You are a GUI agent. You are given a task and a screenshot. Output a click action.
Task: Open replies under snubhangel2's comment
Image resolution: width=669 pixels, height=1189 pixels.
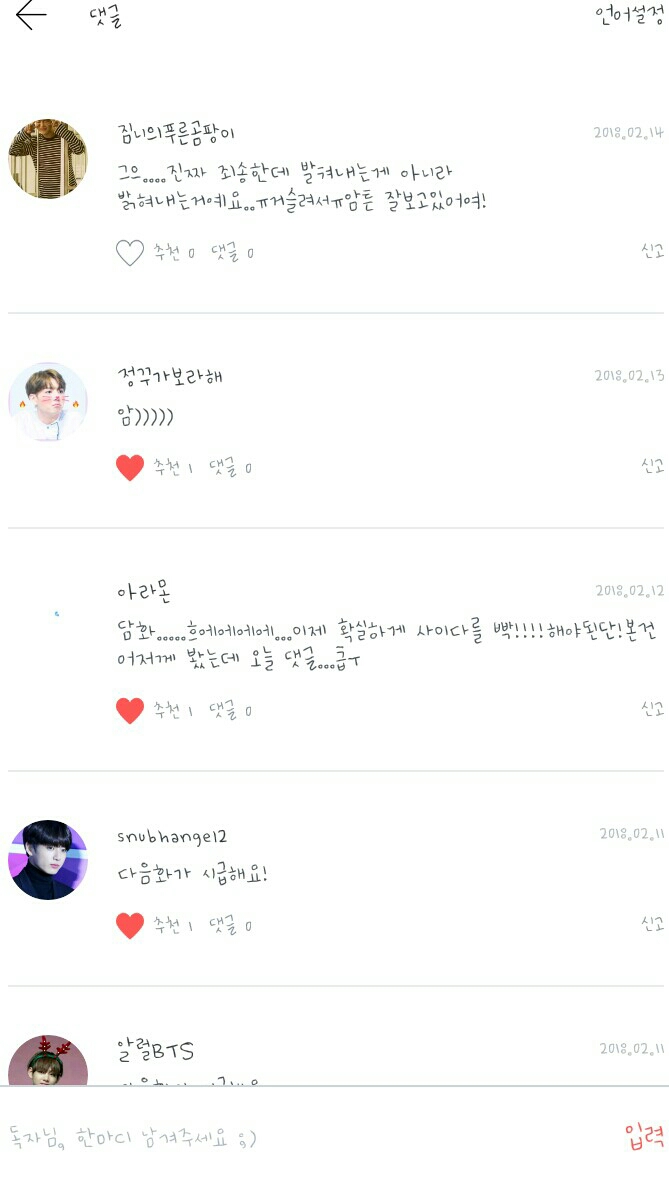pos(231,926)
